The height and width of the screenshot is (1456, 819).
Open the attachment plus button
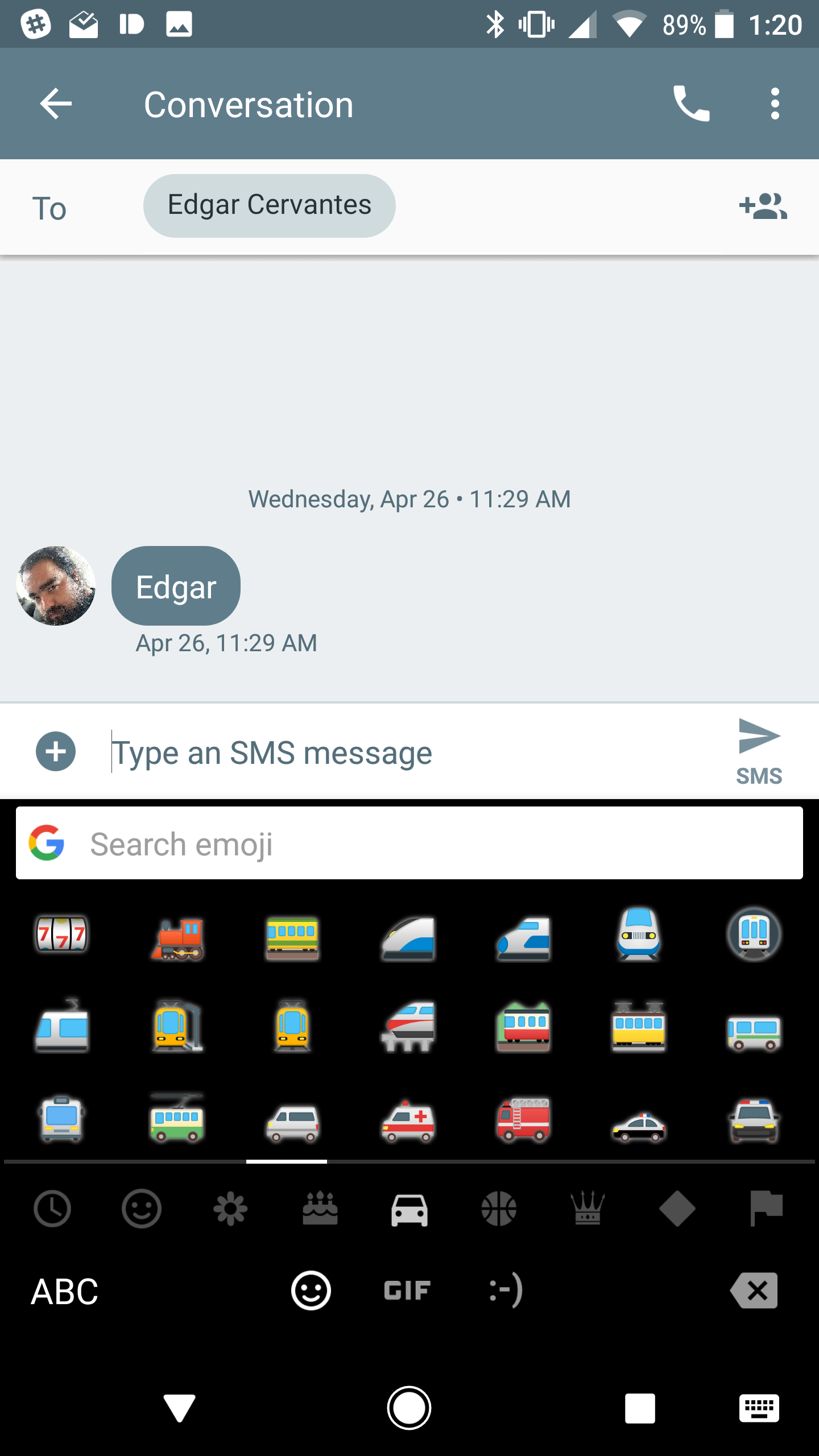pos(56,751)
